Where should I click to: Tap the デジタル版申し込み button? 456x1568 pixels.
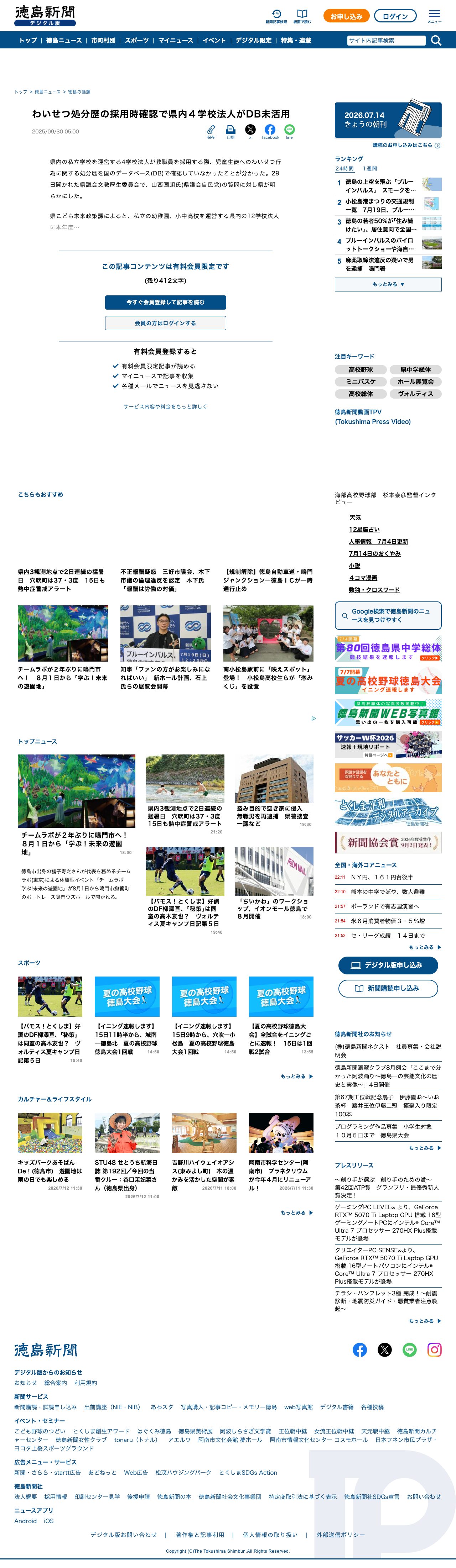[388, 965]
